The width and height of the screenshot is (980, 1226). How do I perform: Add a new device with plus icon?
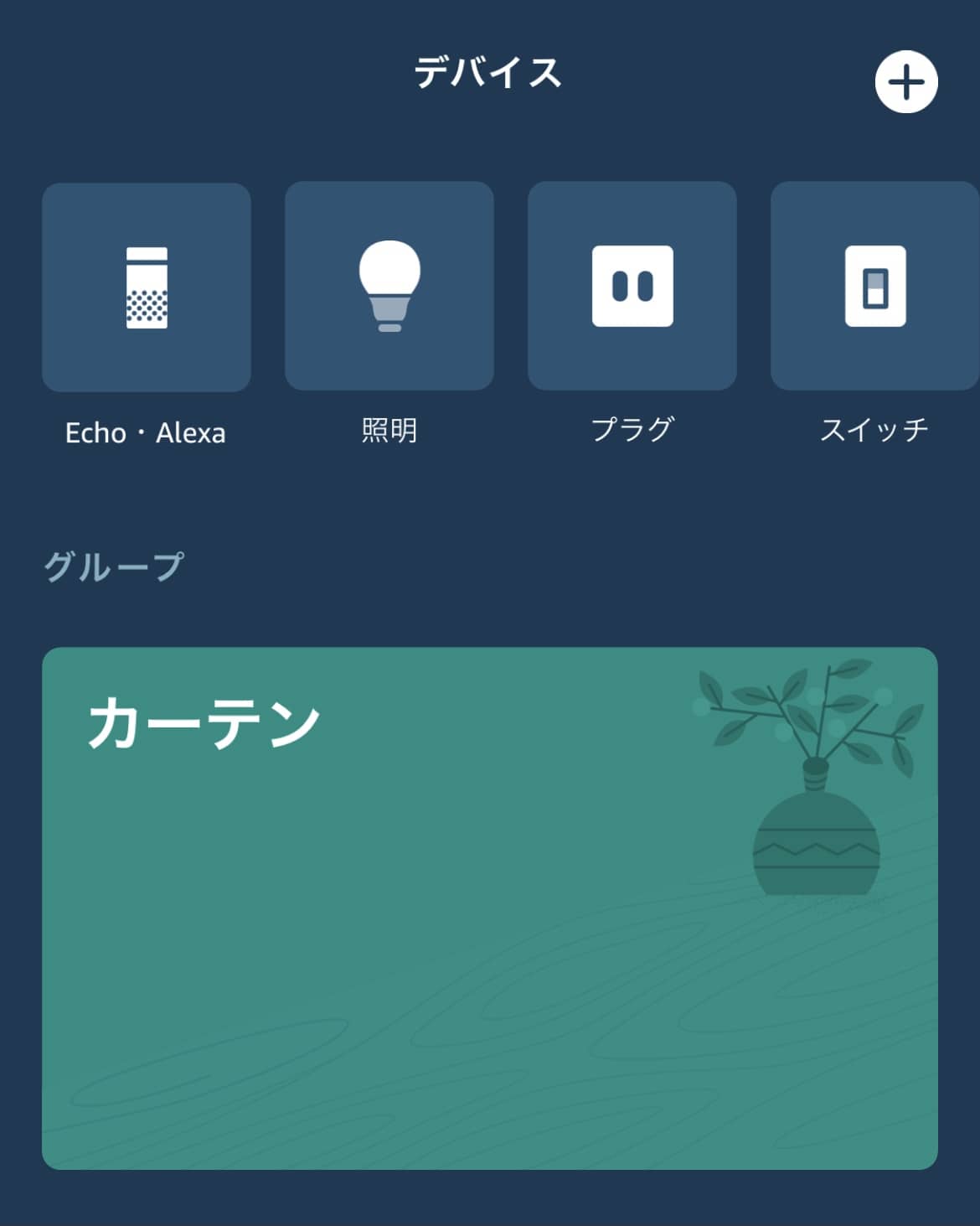pyautogui.click(x=905, y=82)
